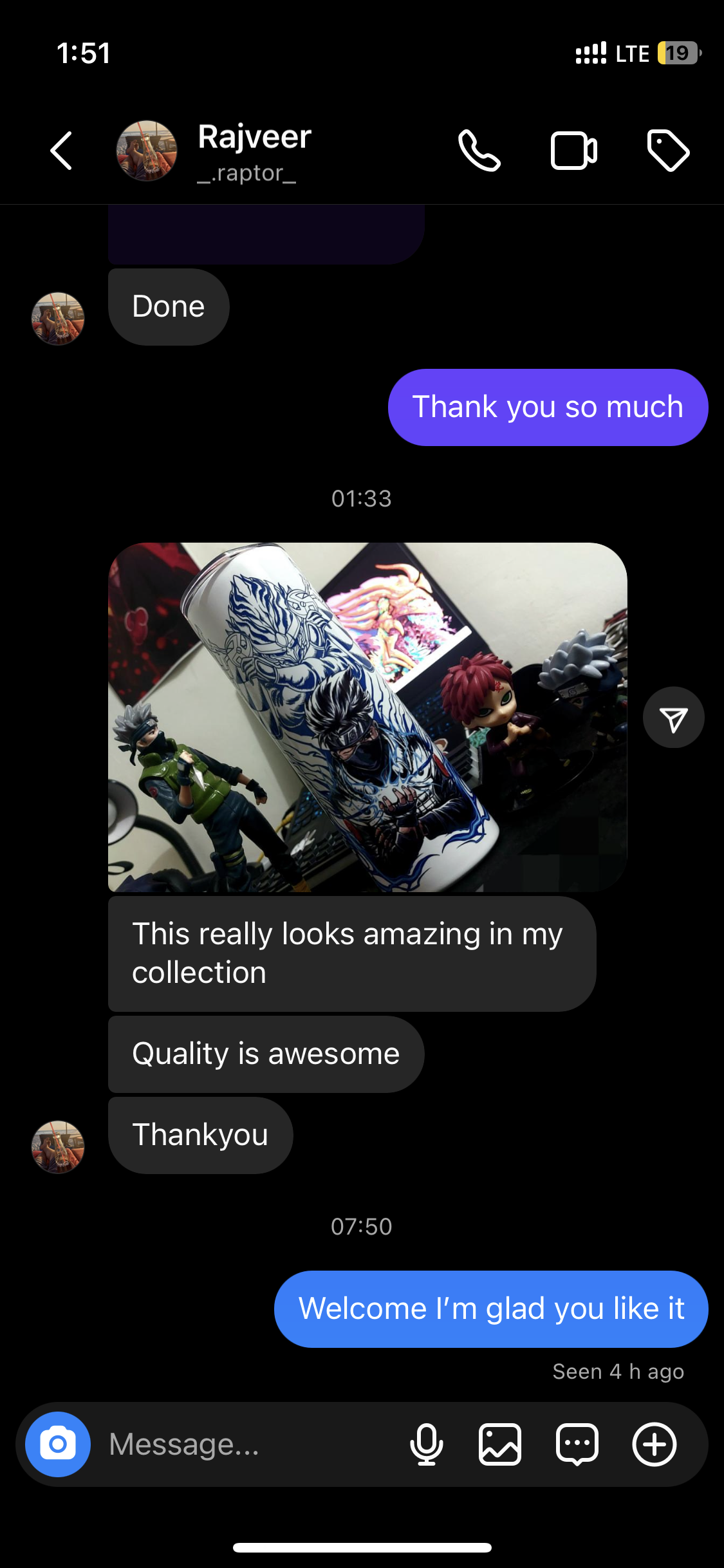Image resolution: width=724 pixels, height=1568 pixels.
Task: Start a video call with Rajveer
Action: pos(573,151)
